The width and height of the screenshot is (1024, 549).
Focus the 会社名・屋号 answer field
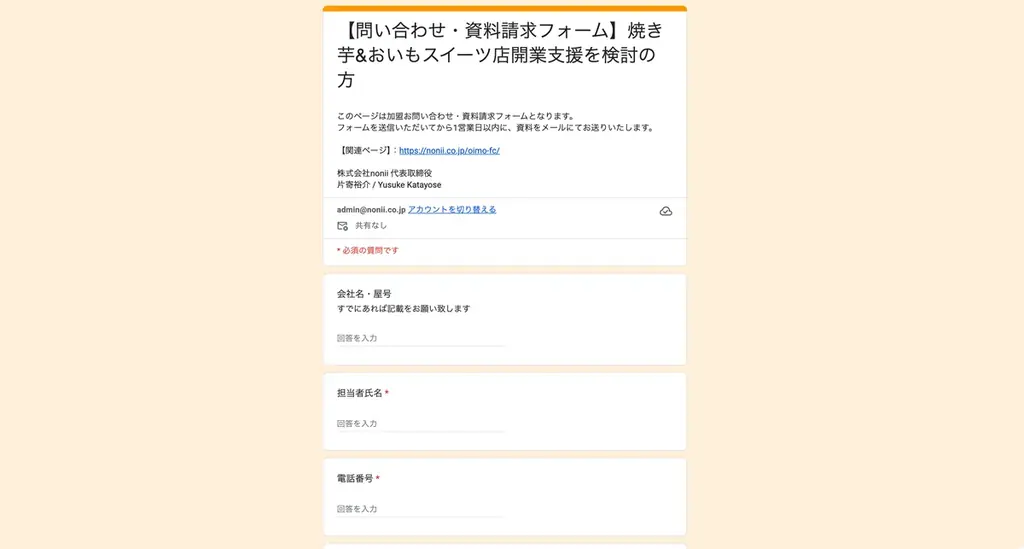coord(421,339)
